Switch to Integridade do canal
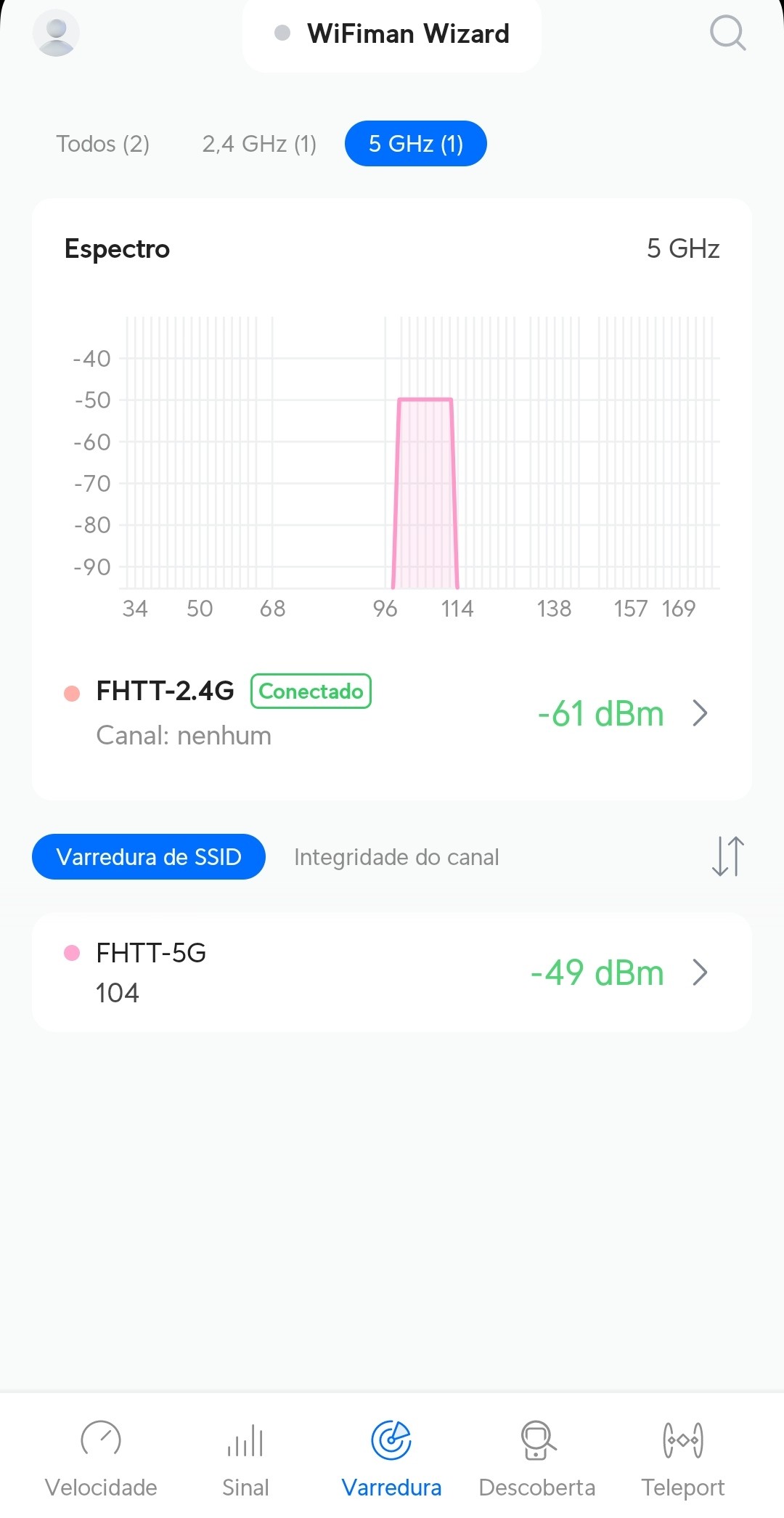 pyautogui.click(x=396, y=857)
